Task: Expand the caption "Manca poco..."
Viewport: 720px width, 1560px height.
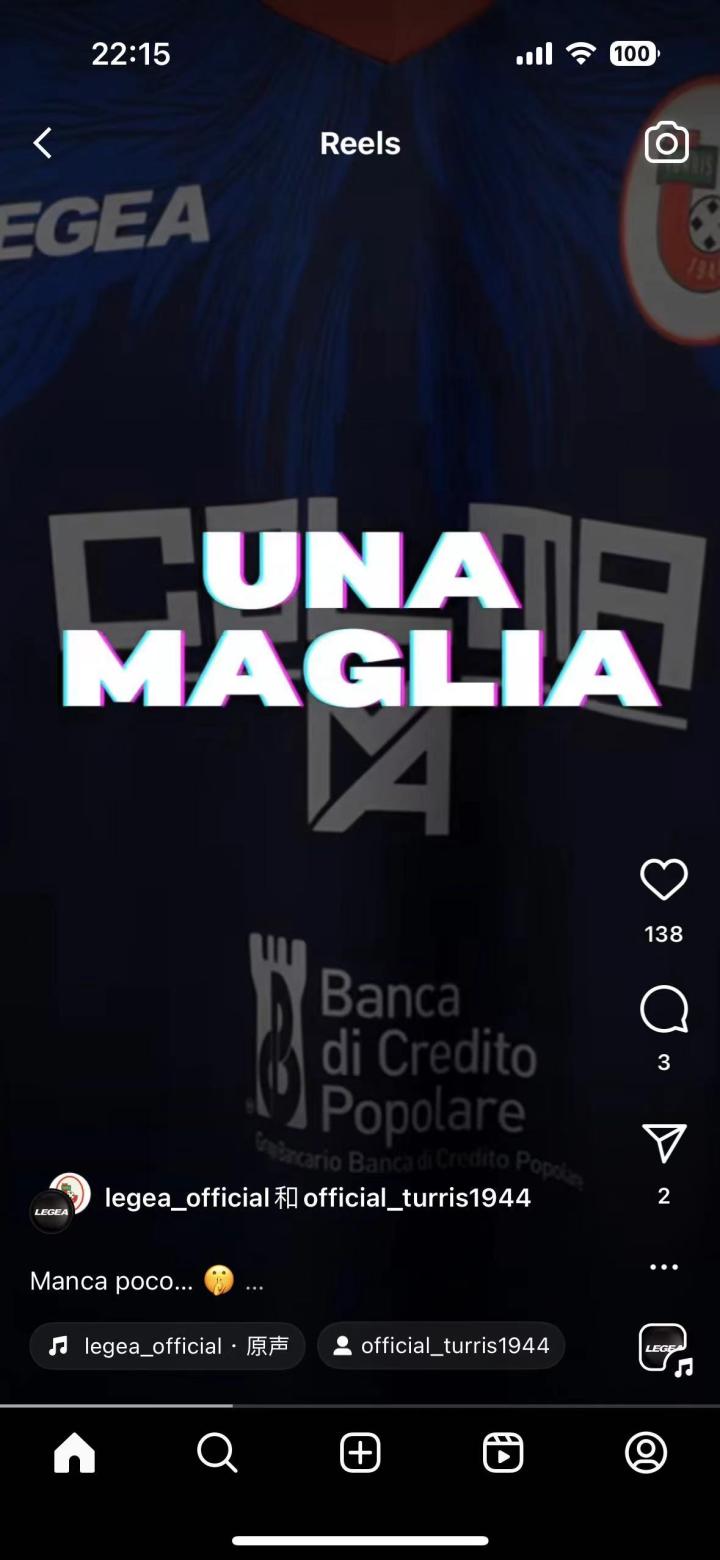Action: click(254, 1281)
